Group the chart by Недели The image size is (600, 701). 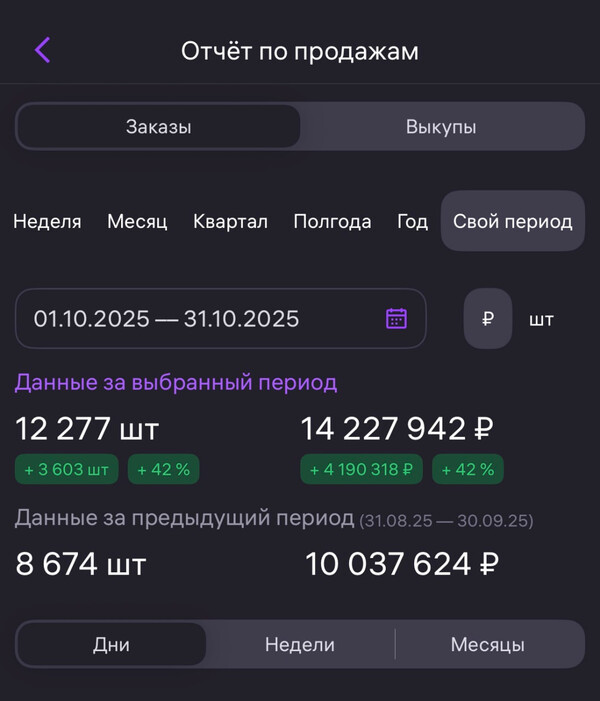[299, 645]
